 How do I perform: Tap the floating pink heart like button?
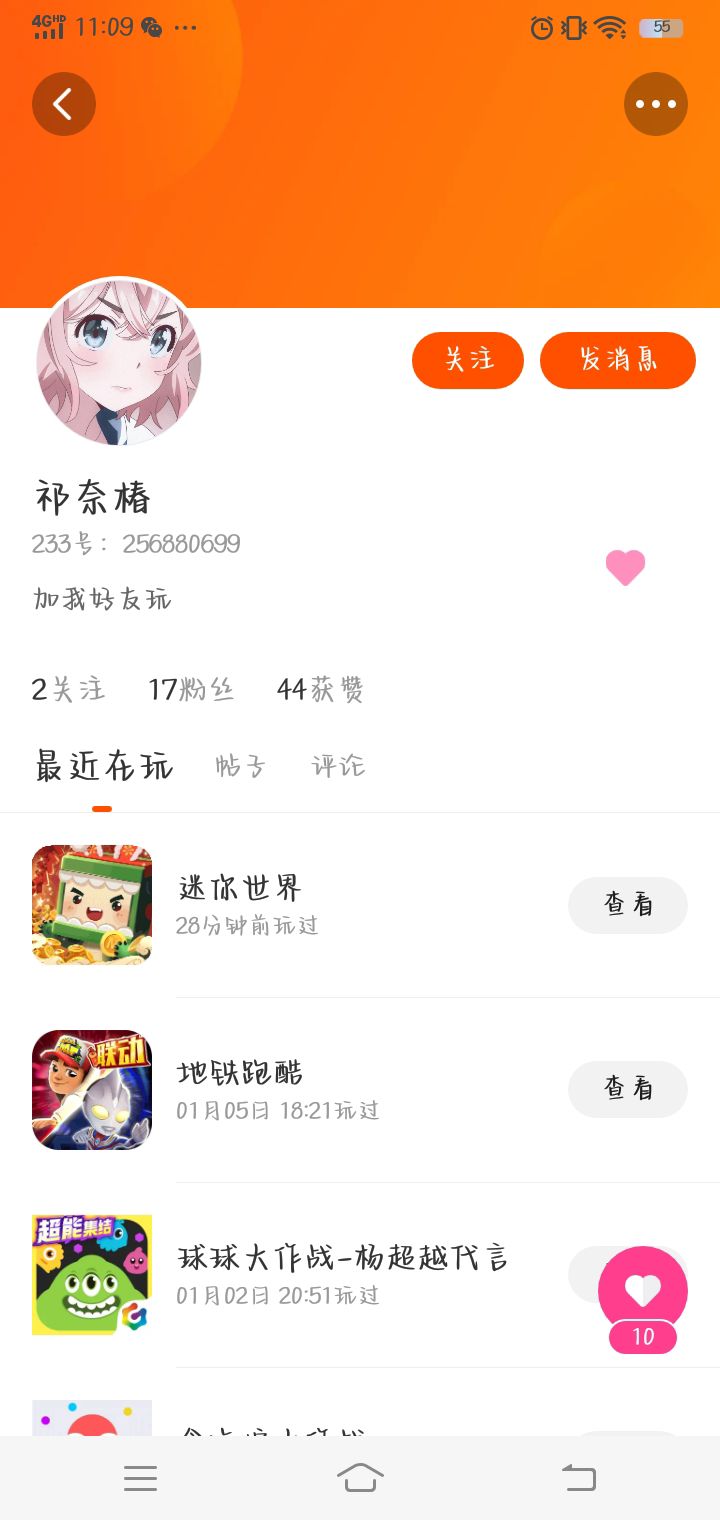point(642,1290)
